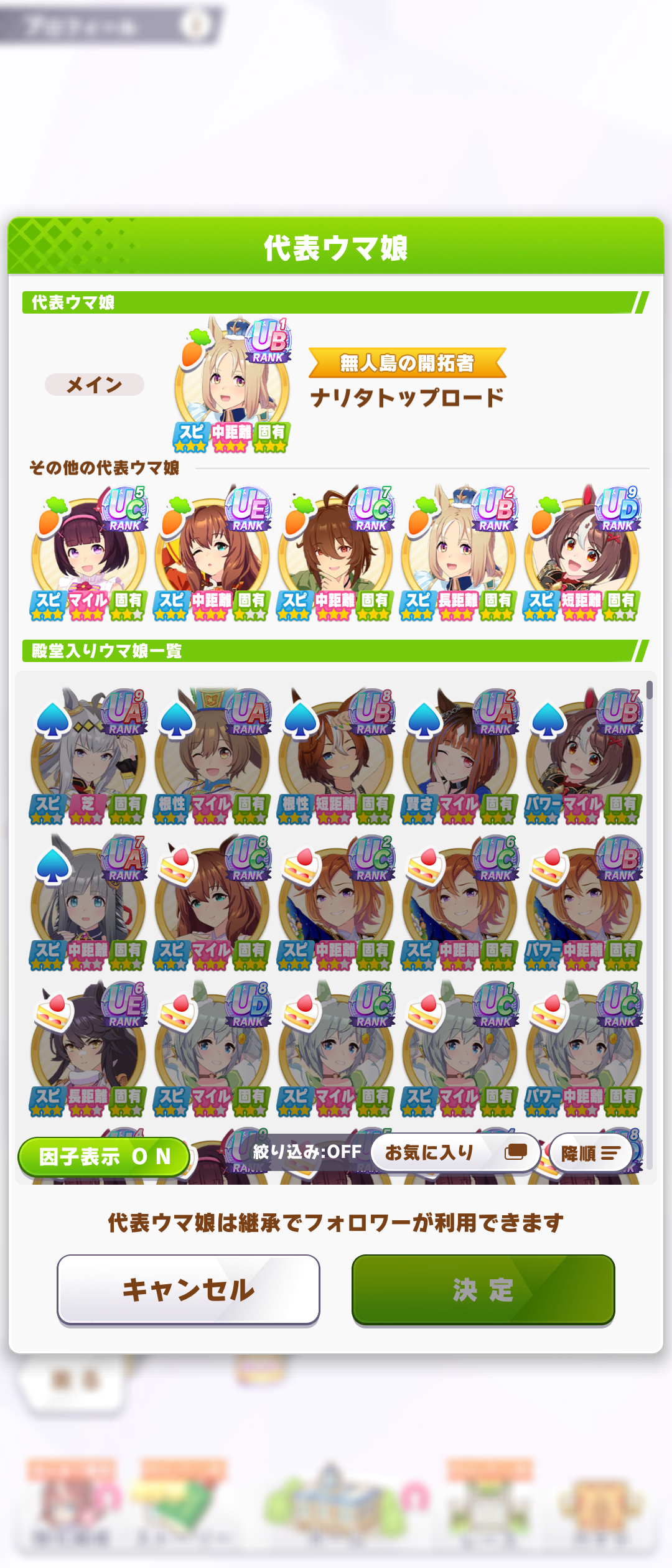Select the UA7 rank スピ 中距離 character
672x1568 pixels.
pos(88,902)
